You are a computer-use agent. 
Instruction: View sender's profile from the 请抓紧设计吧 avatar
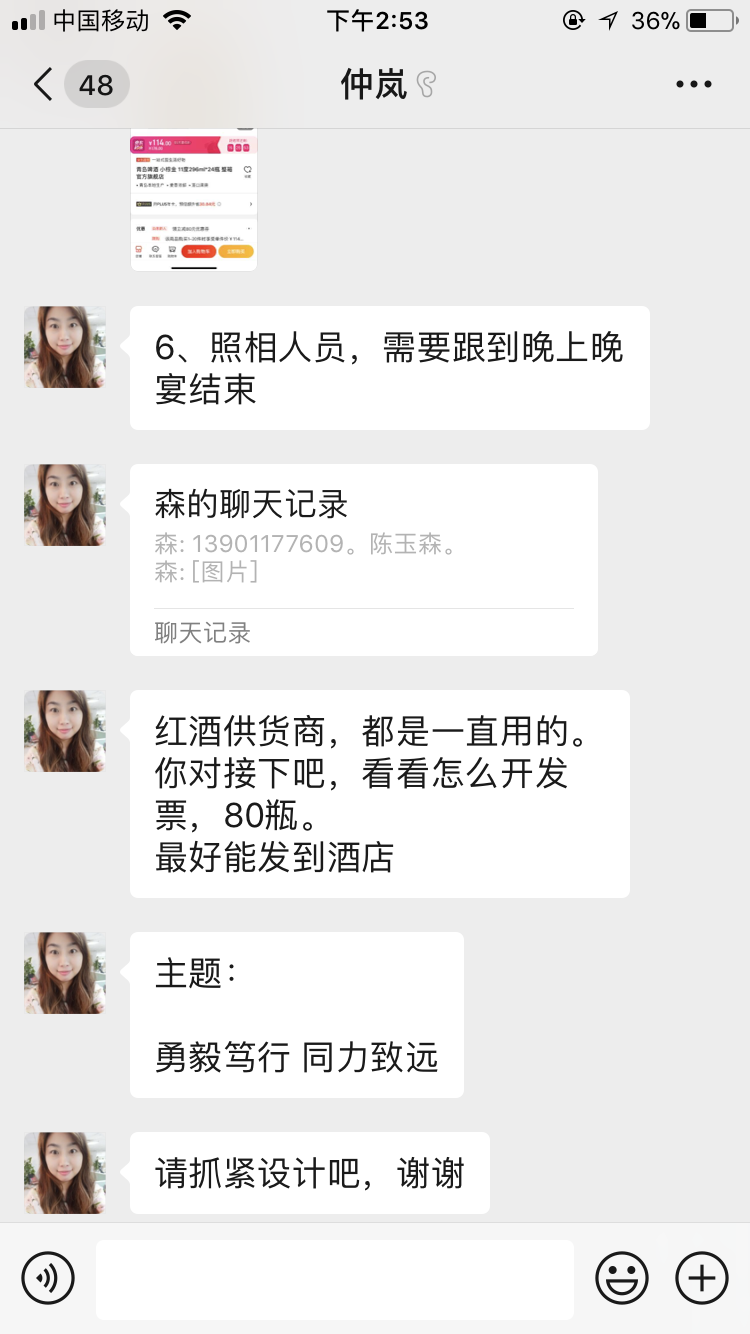tap(65, 1172)
